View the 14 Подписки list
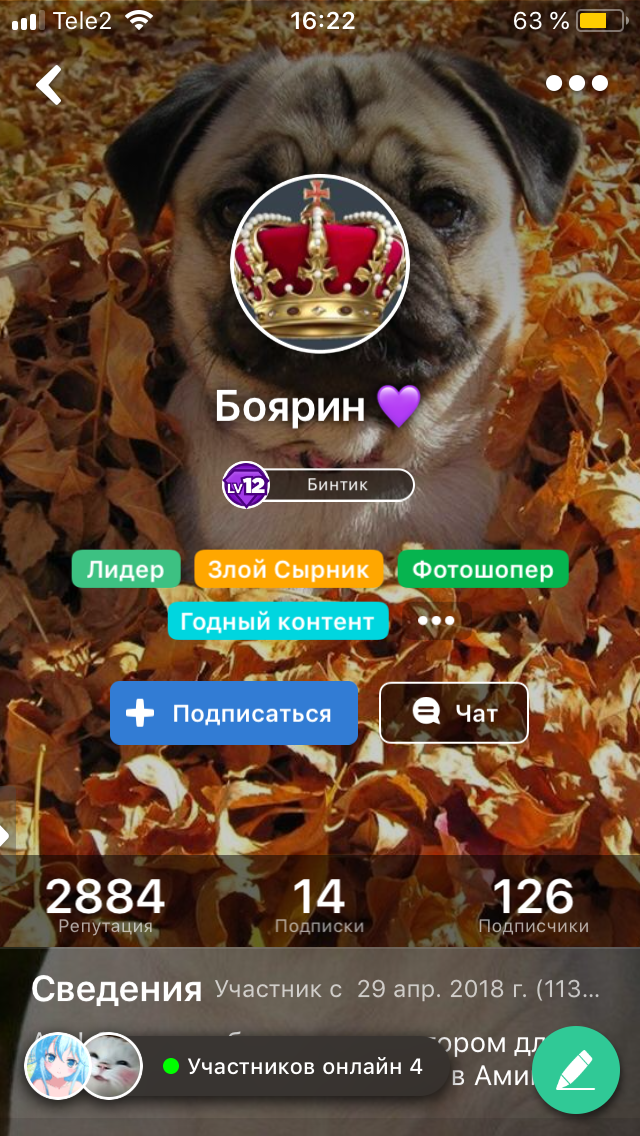This screenshot has width=640, height=1136. coord(320,905)
